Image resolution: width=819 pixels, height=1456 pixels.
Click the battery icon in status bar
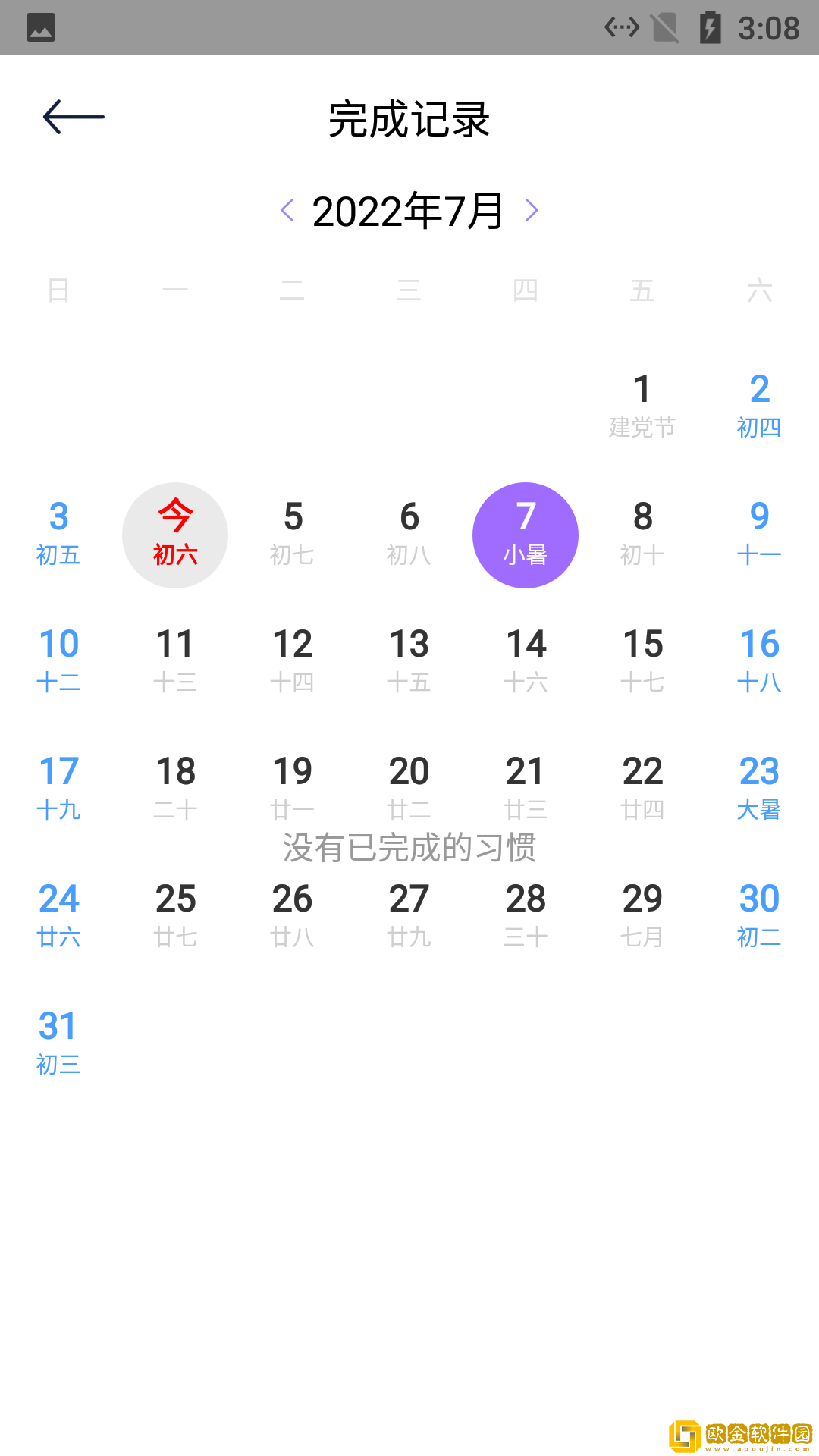click(x=710, y=27)
